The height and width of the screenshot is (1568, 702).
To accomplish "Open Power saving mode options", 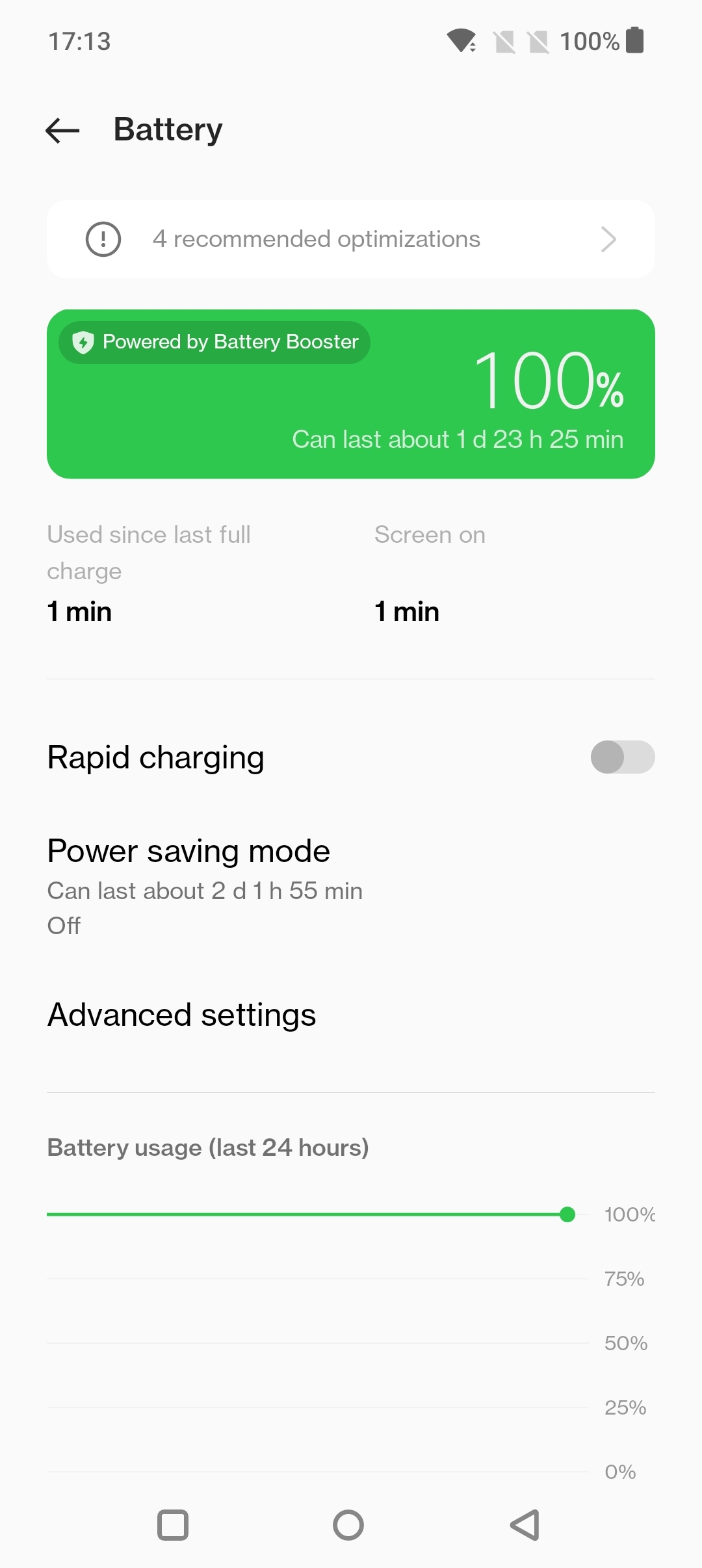I will [188, 850].
